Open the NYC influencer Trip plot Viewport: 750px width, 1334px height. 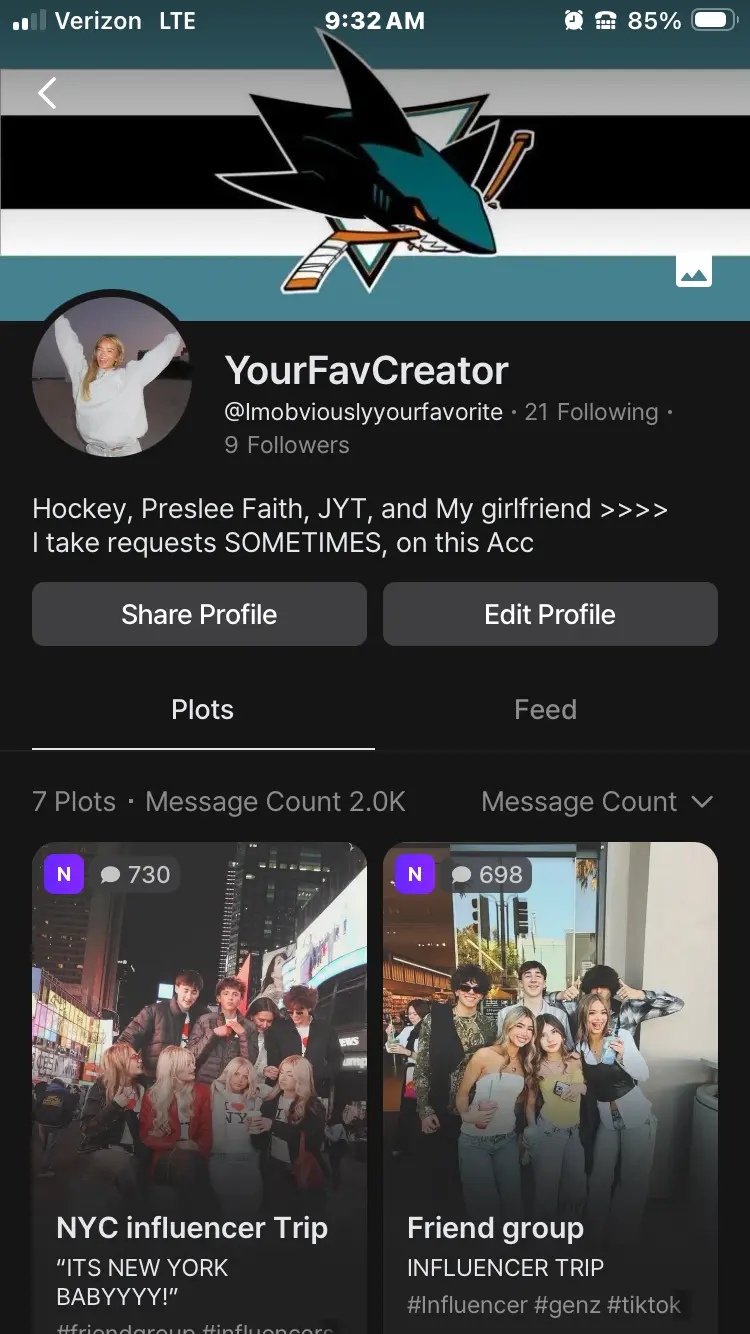click(199, 1088)
